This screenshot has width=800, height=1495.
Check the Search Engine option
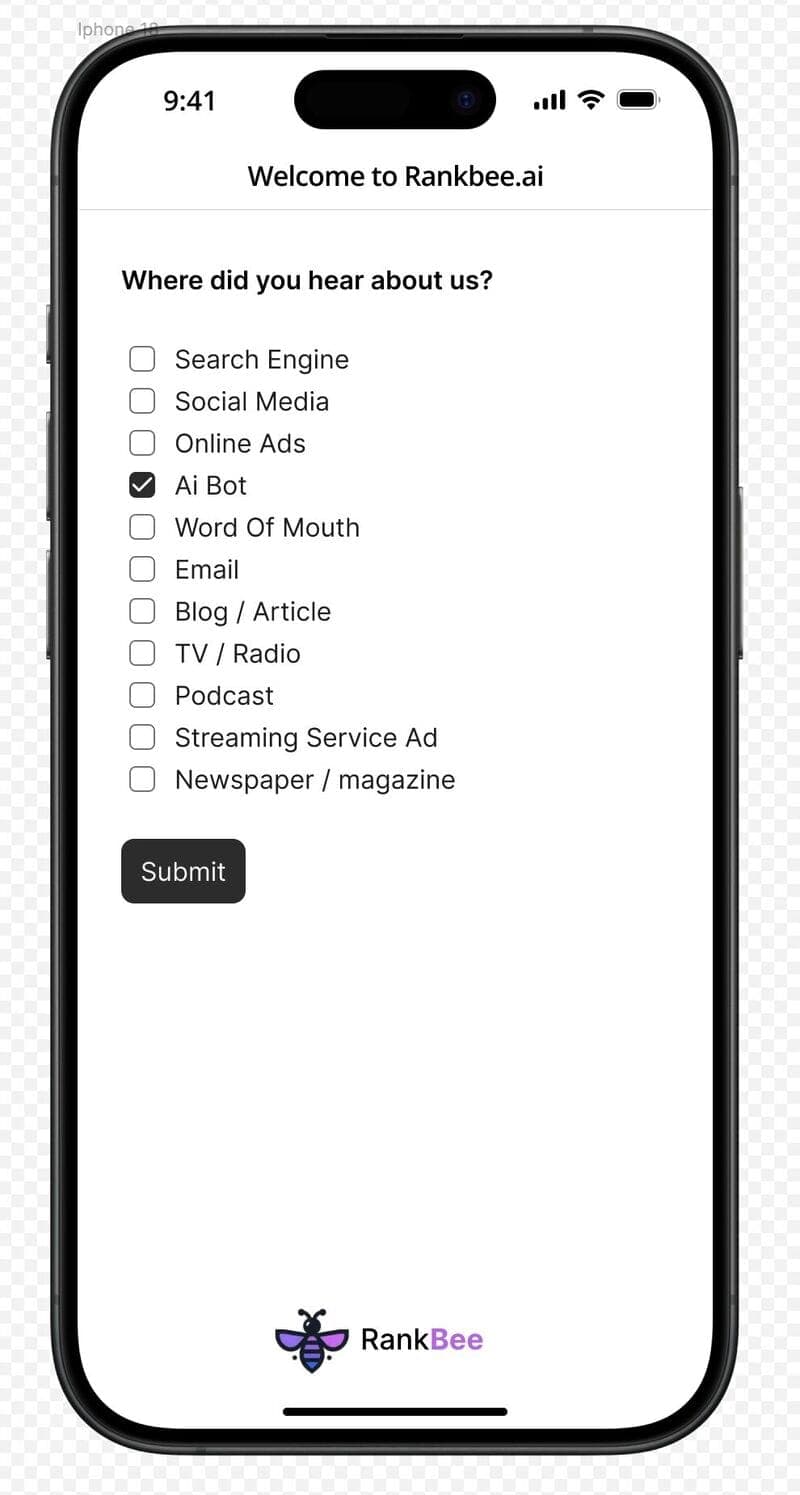142,359
